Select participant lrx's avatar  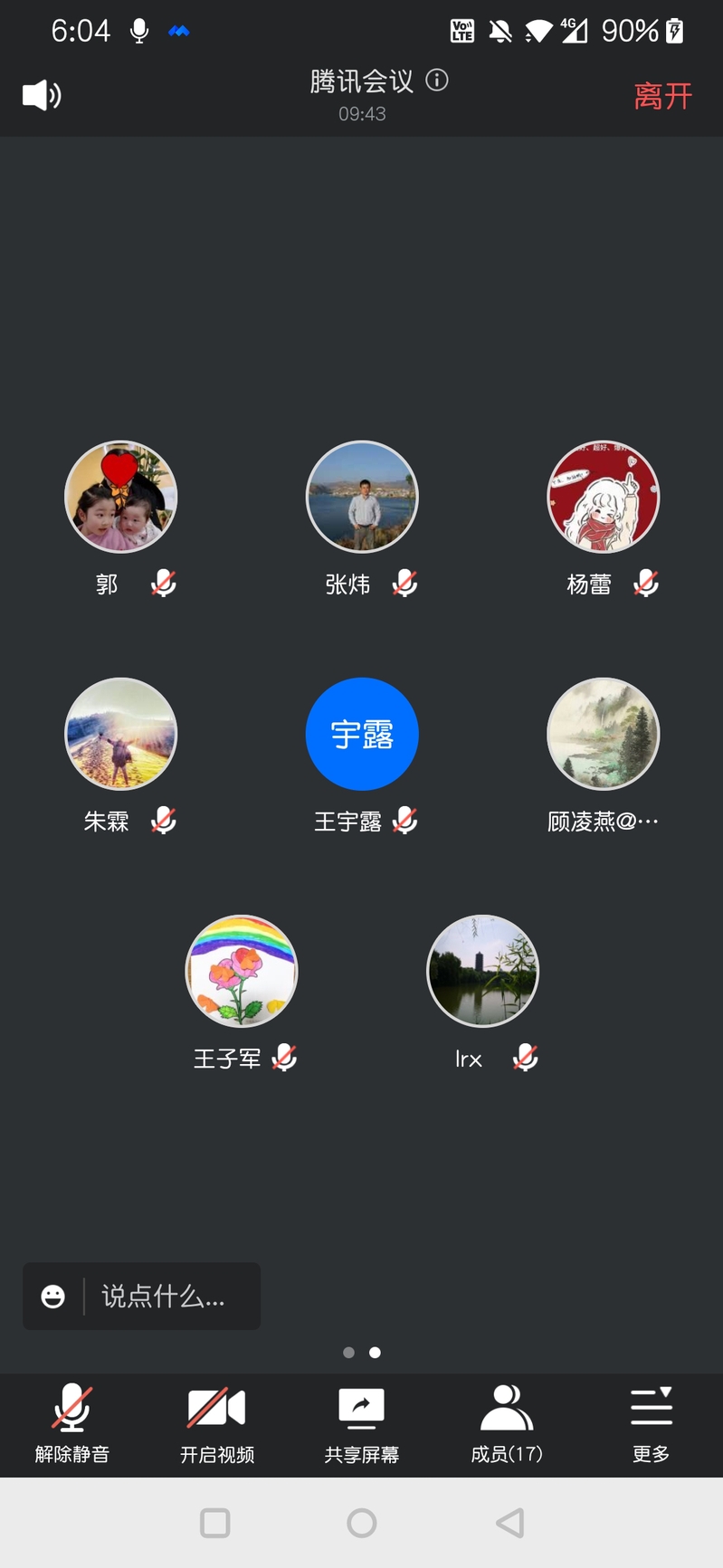482,971
